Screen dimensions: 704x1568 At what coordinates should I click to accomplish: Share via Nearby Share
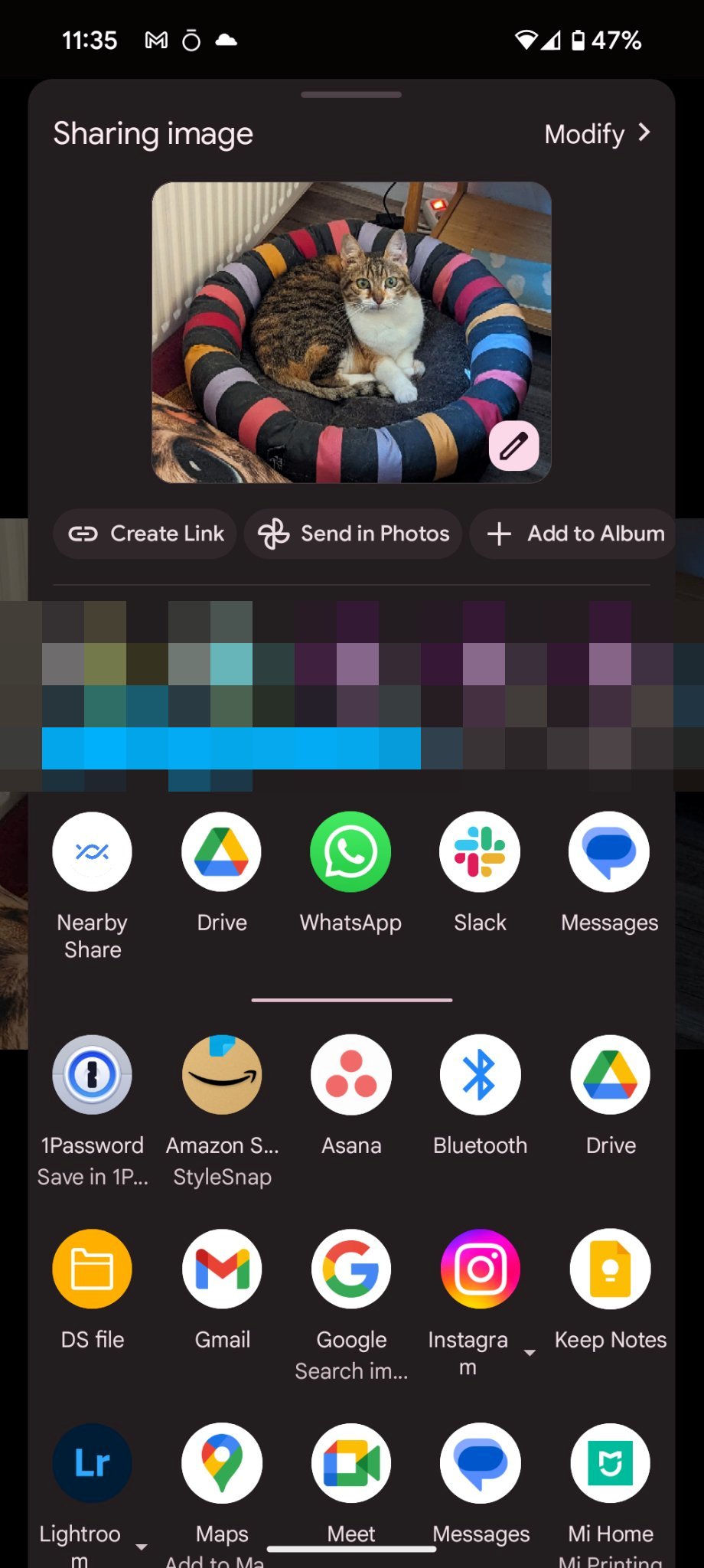coord(92,852)
